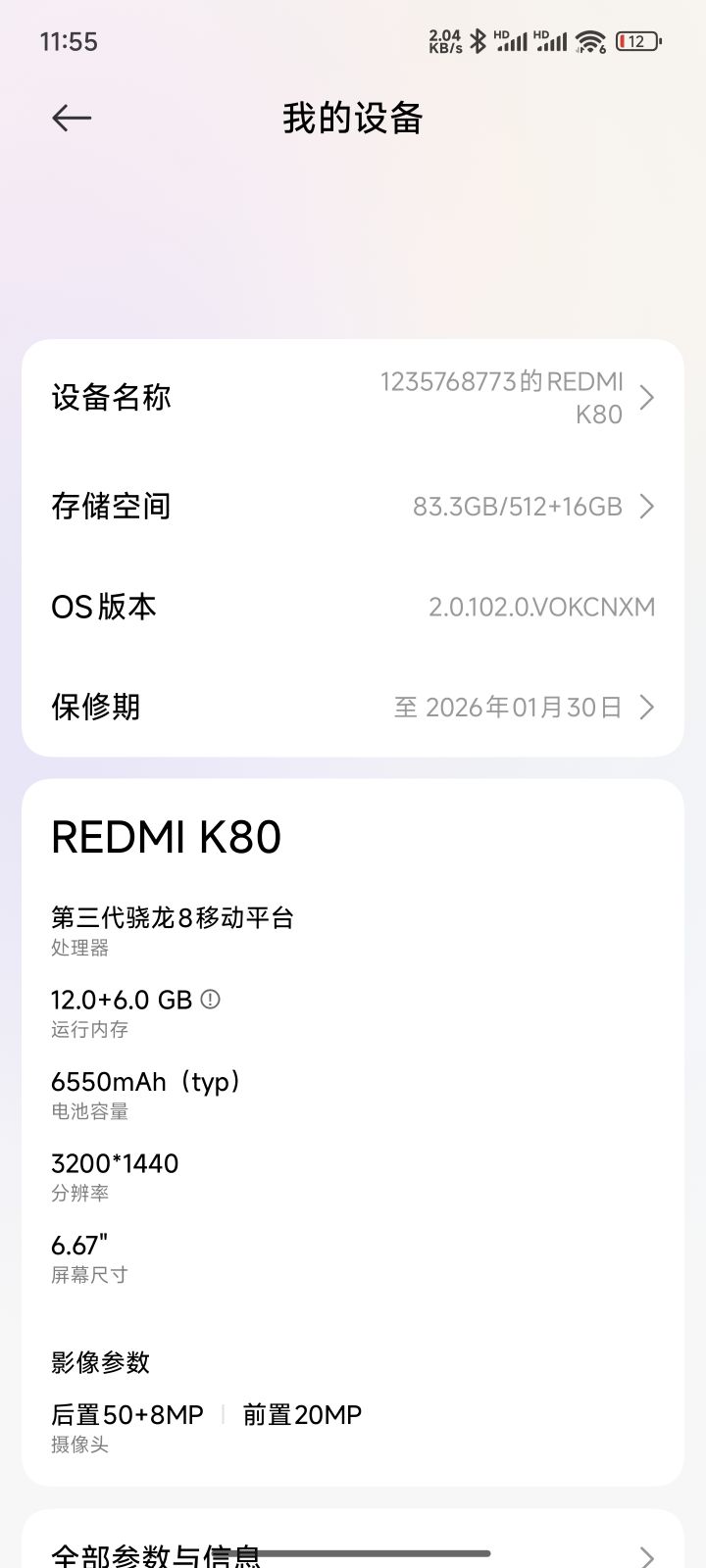This screenshot has width=706, height=1568.
Task: Go back using the top-left arrow
Action: [72, 119]
